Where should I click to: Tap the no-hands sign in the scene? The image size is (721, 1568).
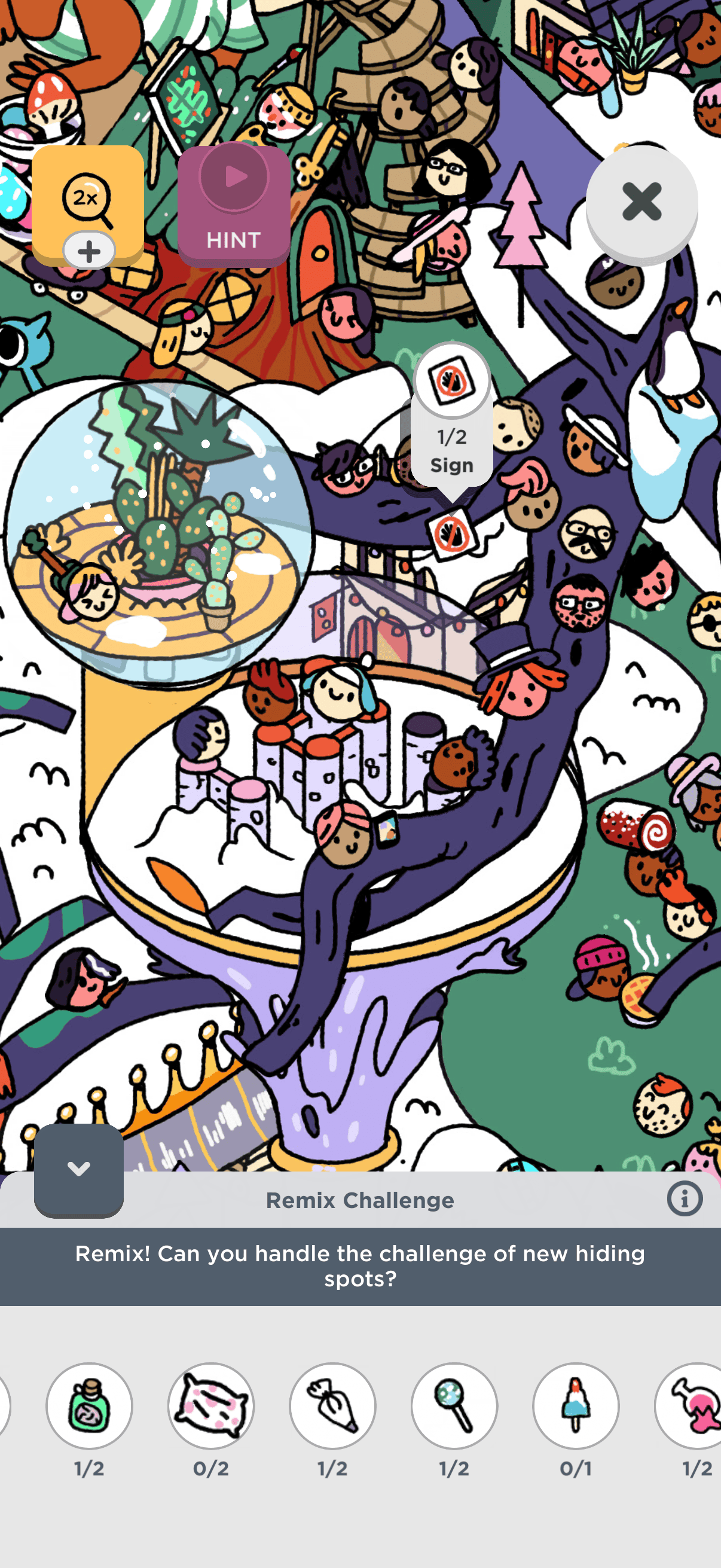[x=452, y=533]
